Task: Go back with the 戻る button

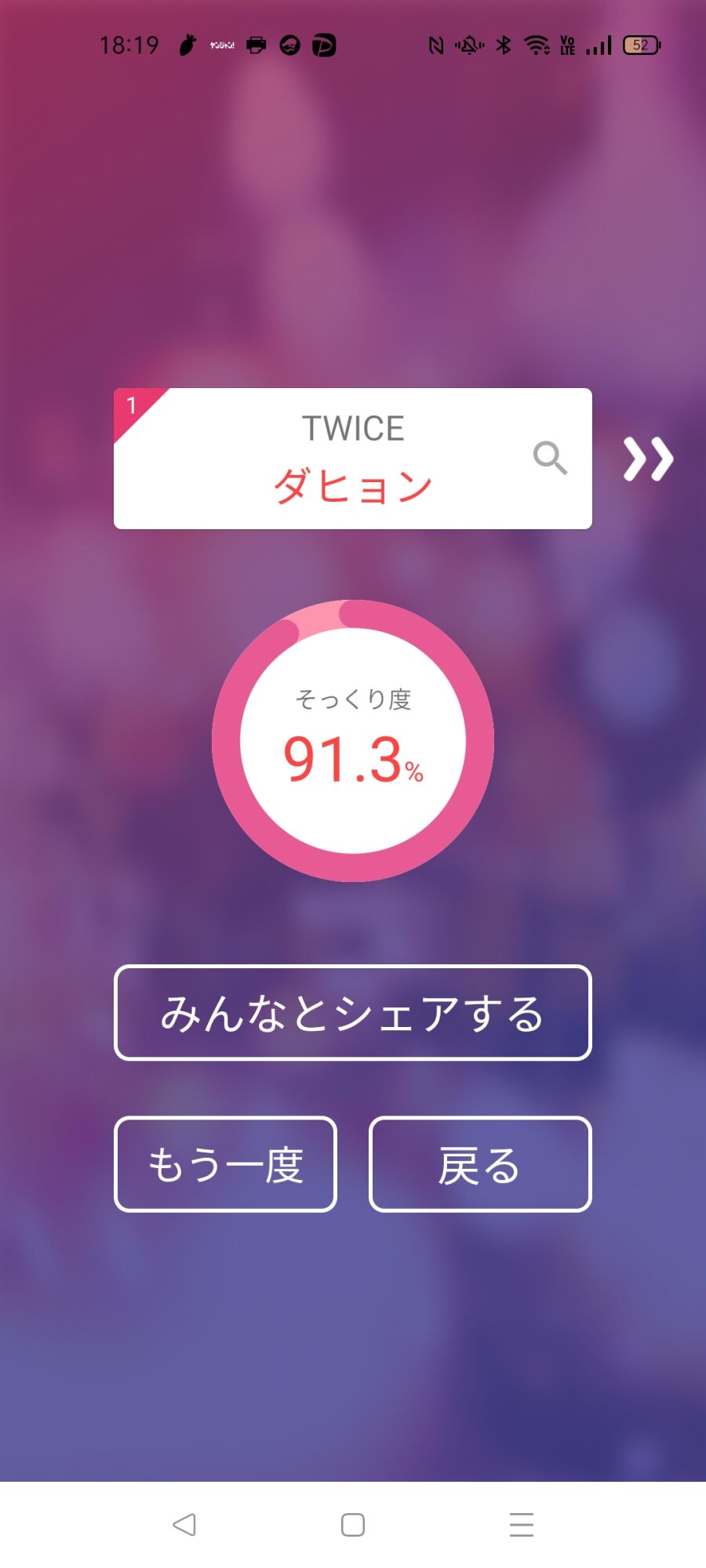Action: point(480,1164)
